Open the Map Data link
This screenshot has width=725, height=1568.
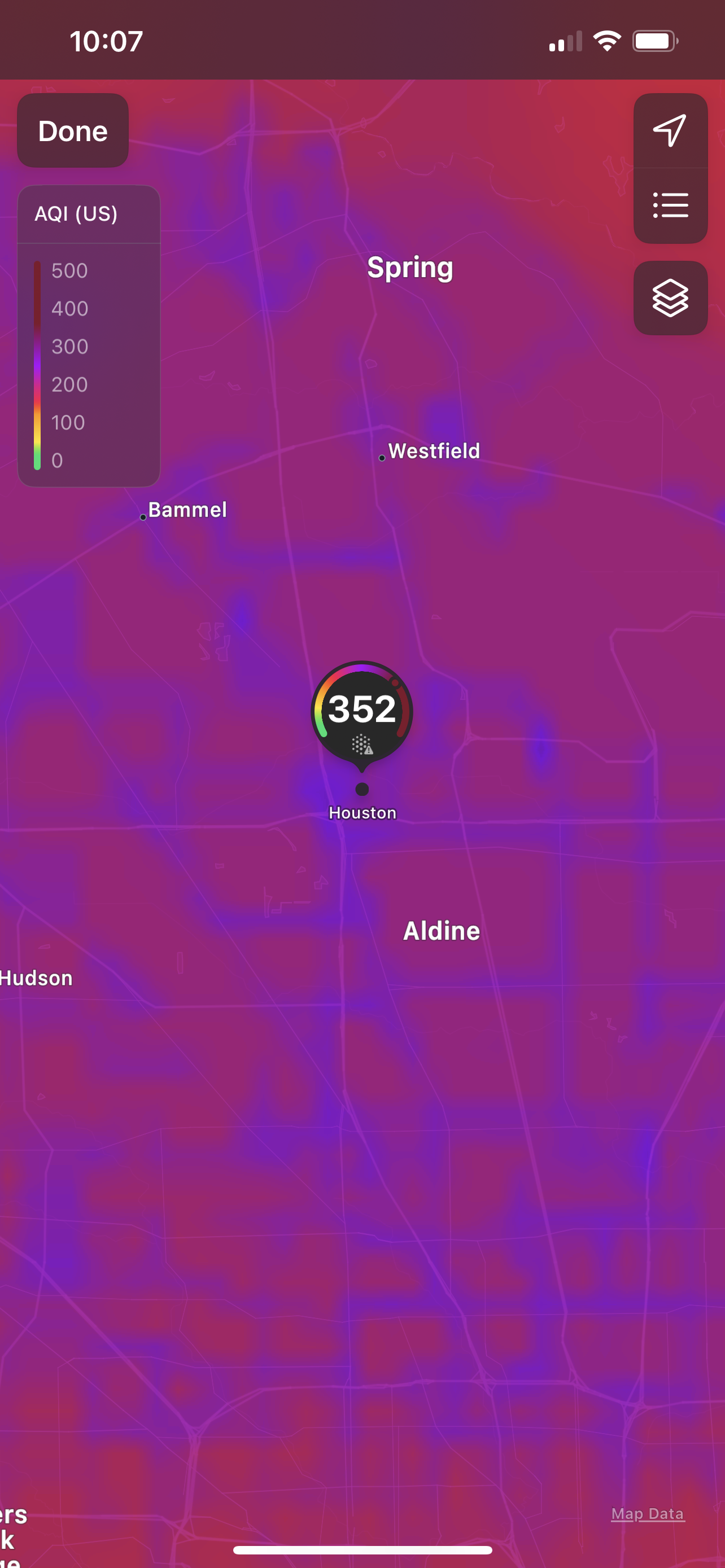[647, 1513]
